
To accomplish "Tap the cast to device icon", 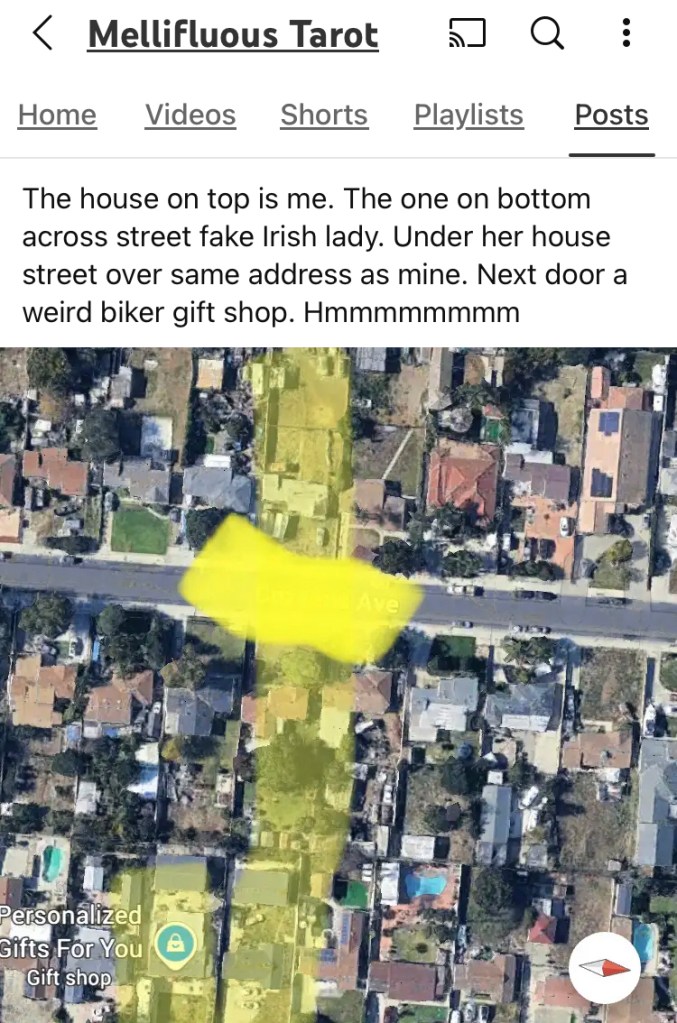I will pos(468,34).
